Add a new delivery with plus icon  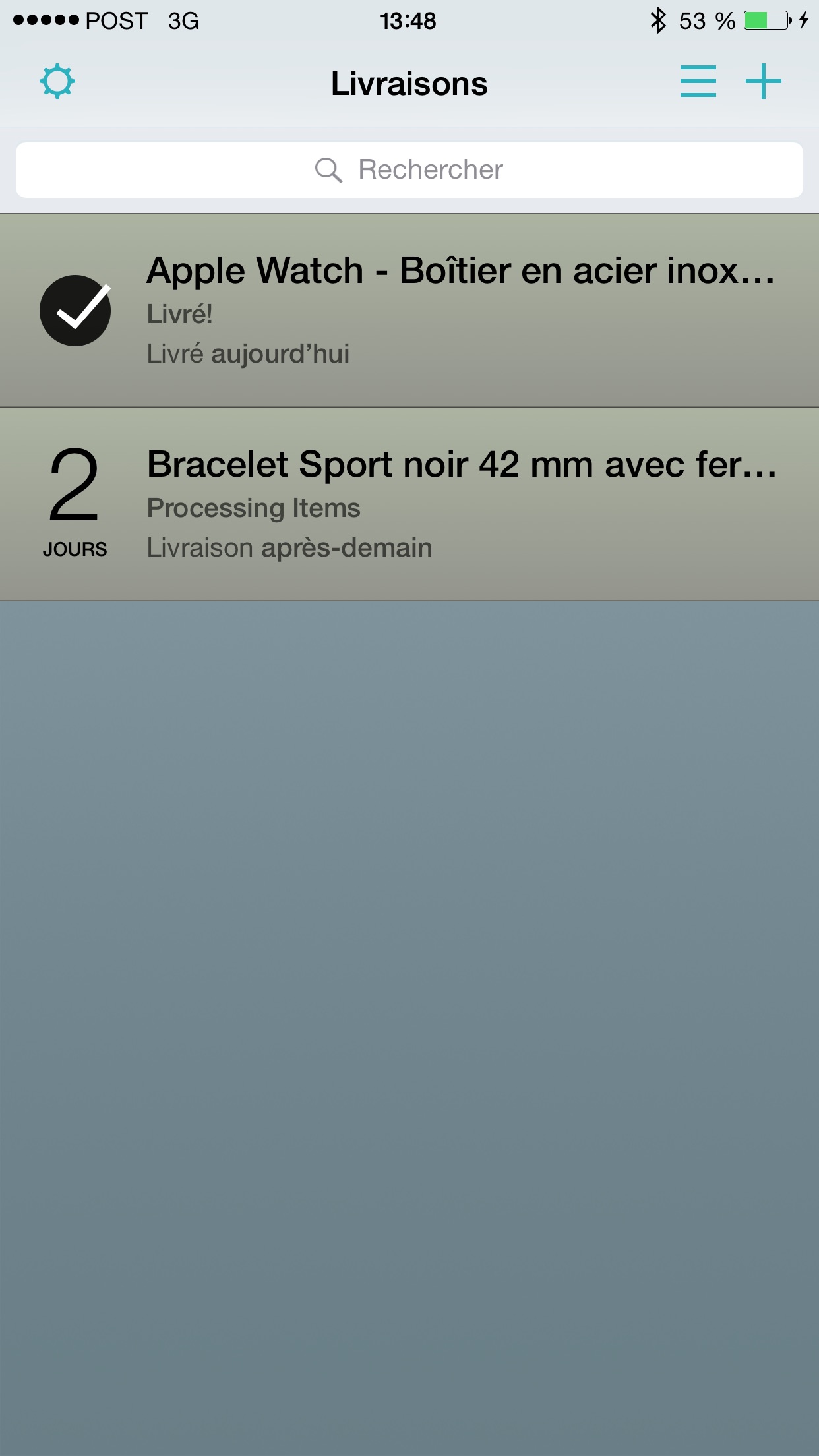pyautogui.click(x=763, y=82)
